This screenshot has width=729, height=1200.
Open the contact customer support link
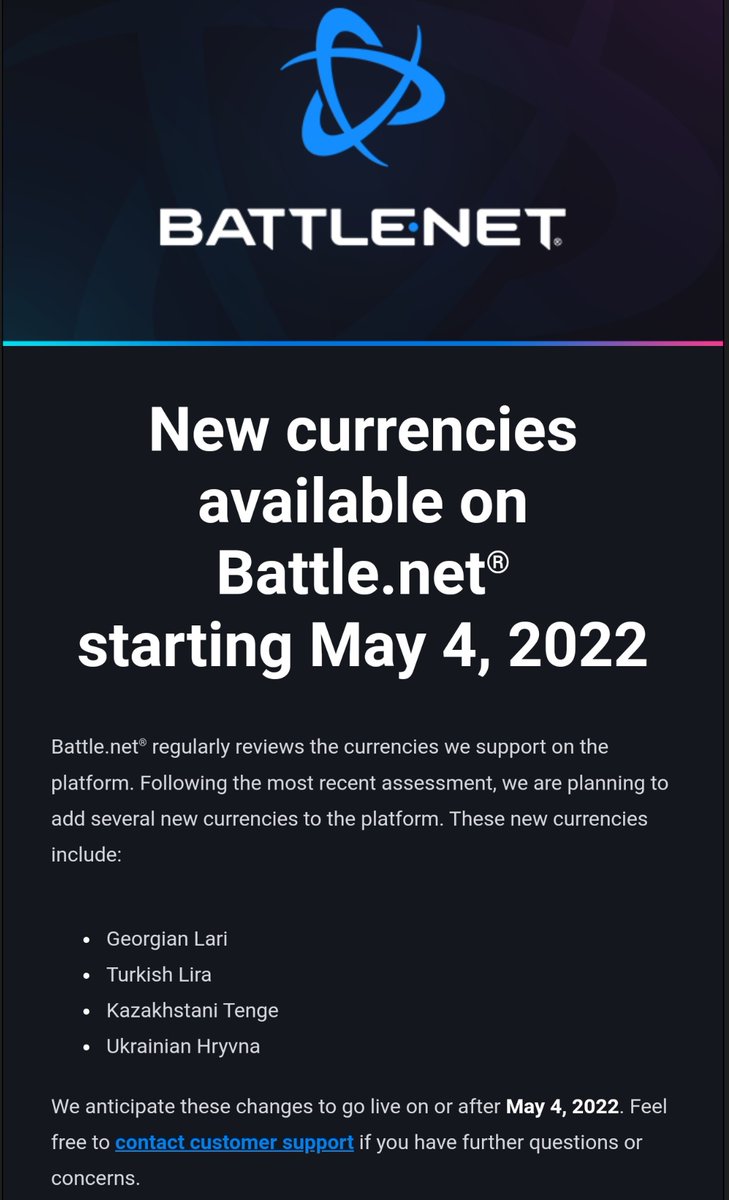tap(234, 1142)
